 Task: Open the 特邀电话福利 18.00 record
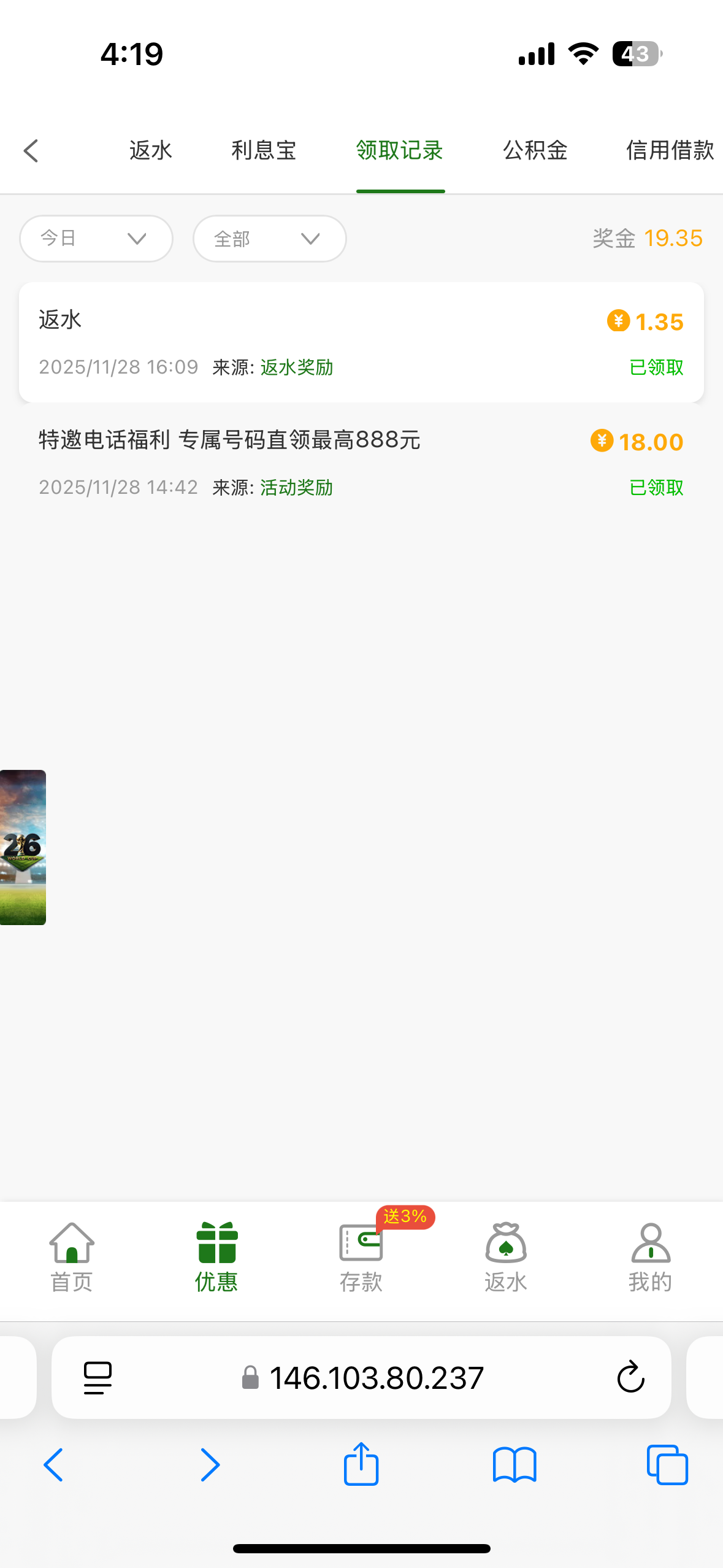point(361,463)
